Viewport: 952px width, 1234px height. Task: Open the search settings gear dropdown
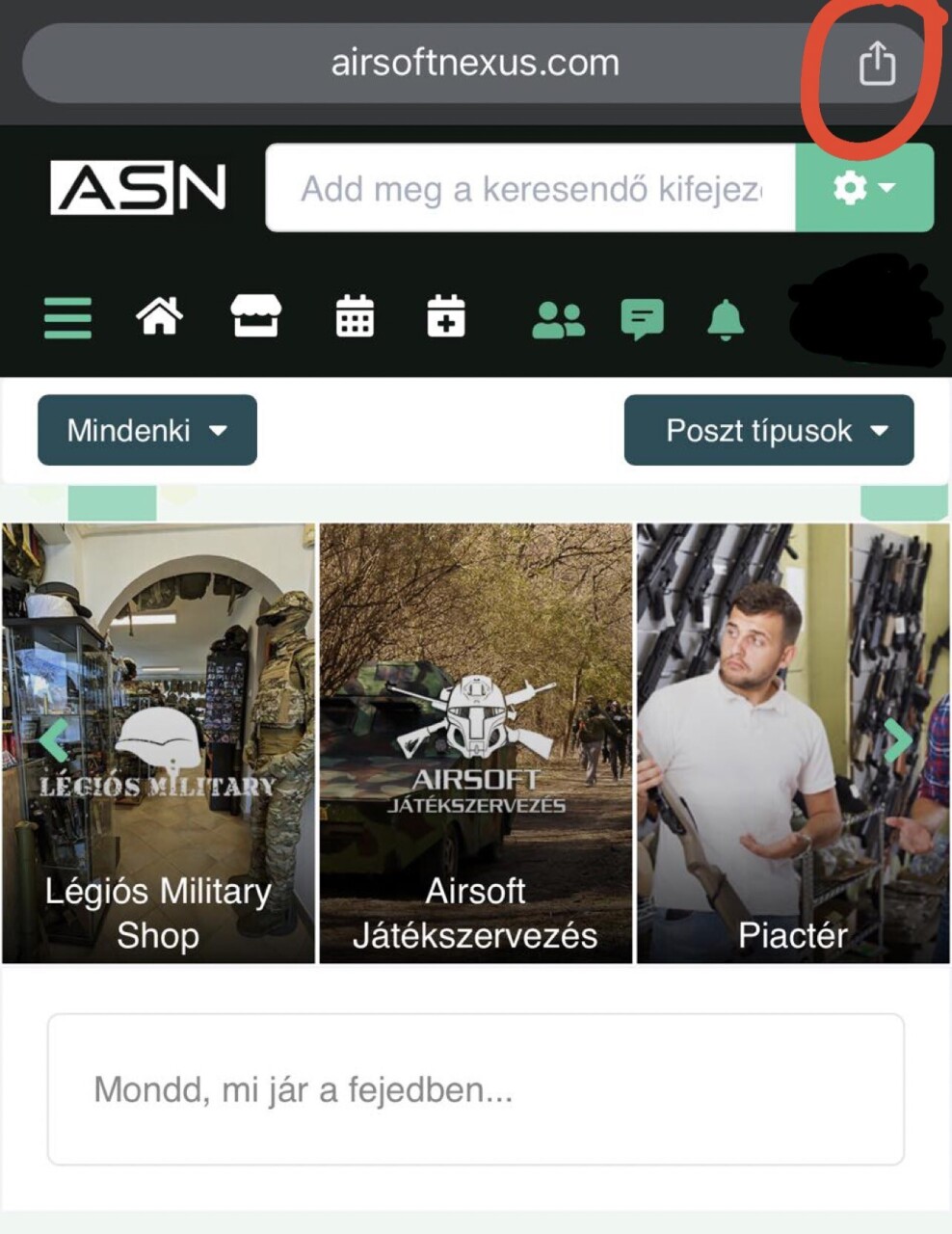pos(863,188)
